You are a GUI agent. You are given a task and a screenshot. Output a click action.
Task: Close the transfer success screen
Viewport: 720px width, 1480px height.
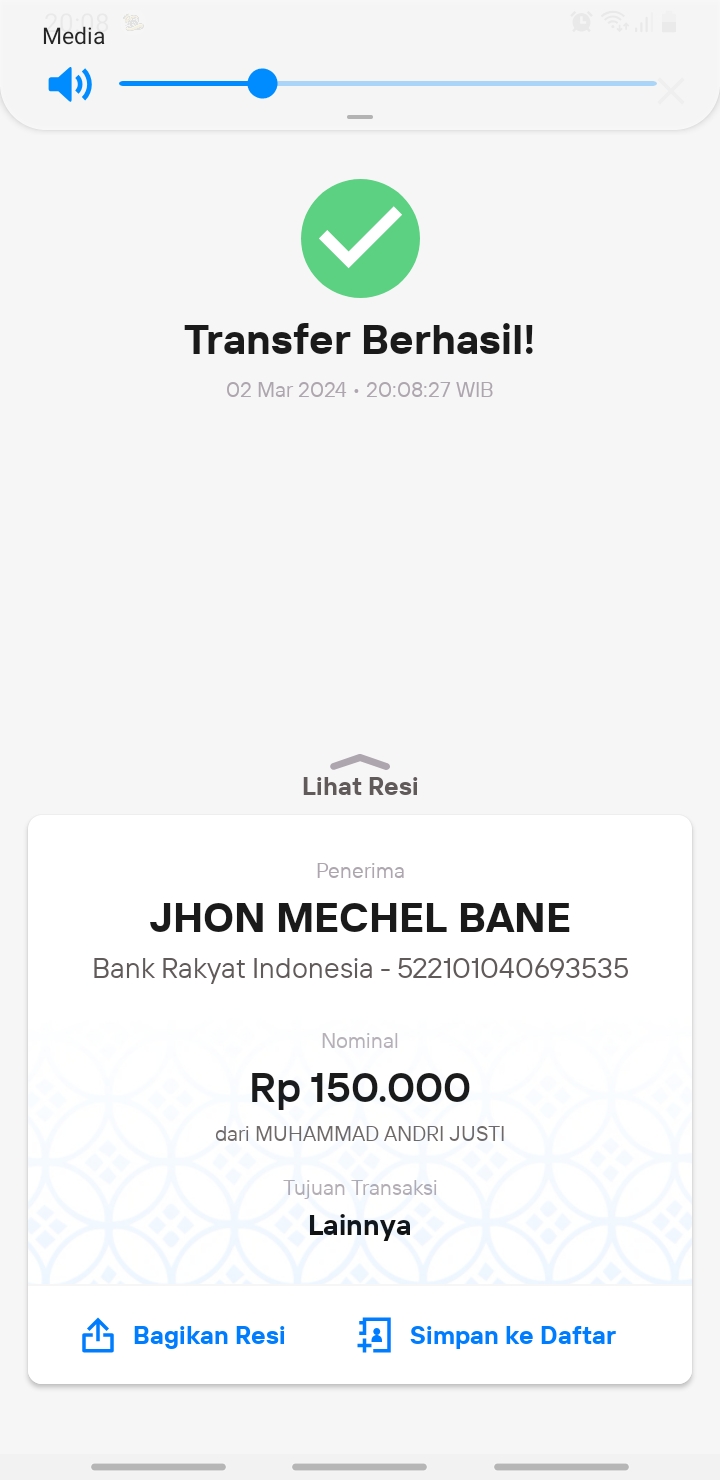[671, 91]
